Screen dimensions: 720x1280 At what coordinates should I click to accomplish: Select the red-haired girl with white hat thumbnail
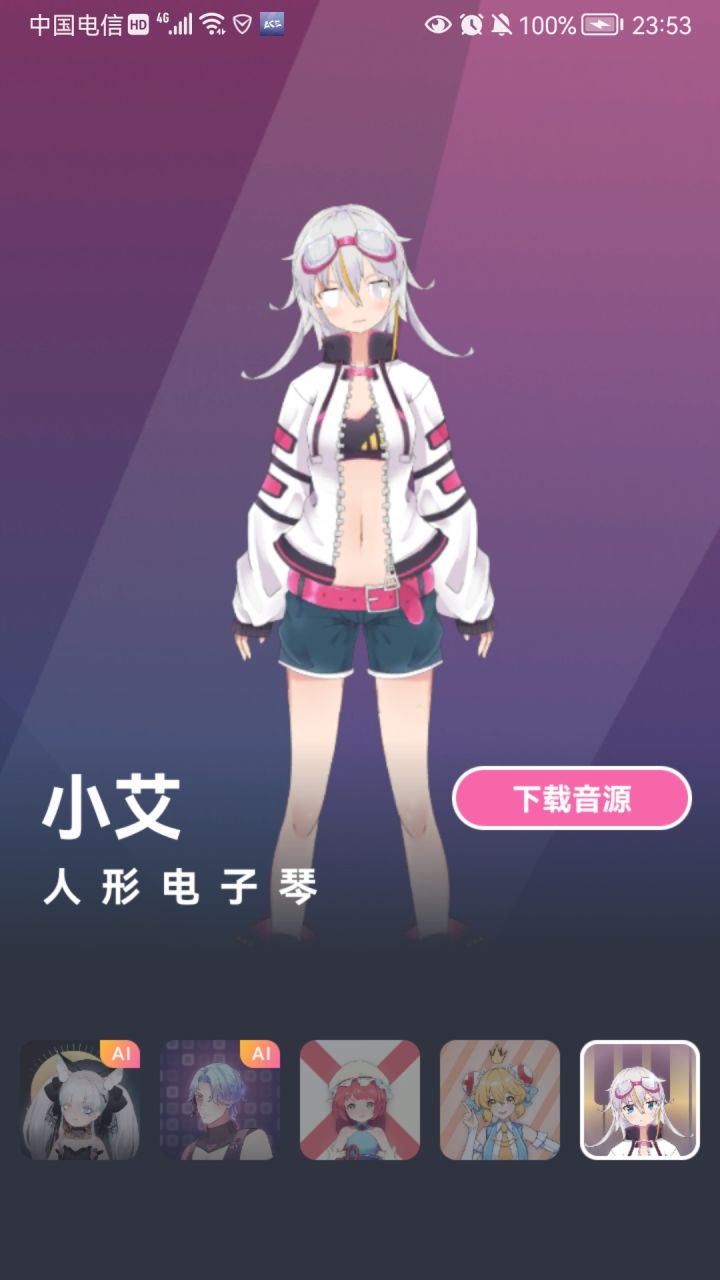[x=360, y=1102]
